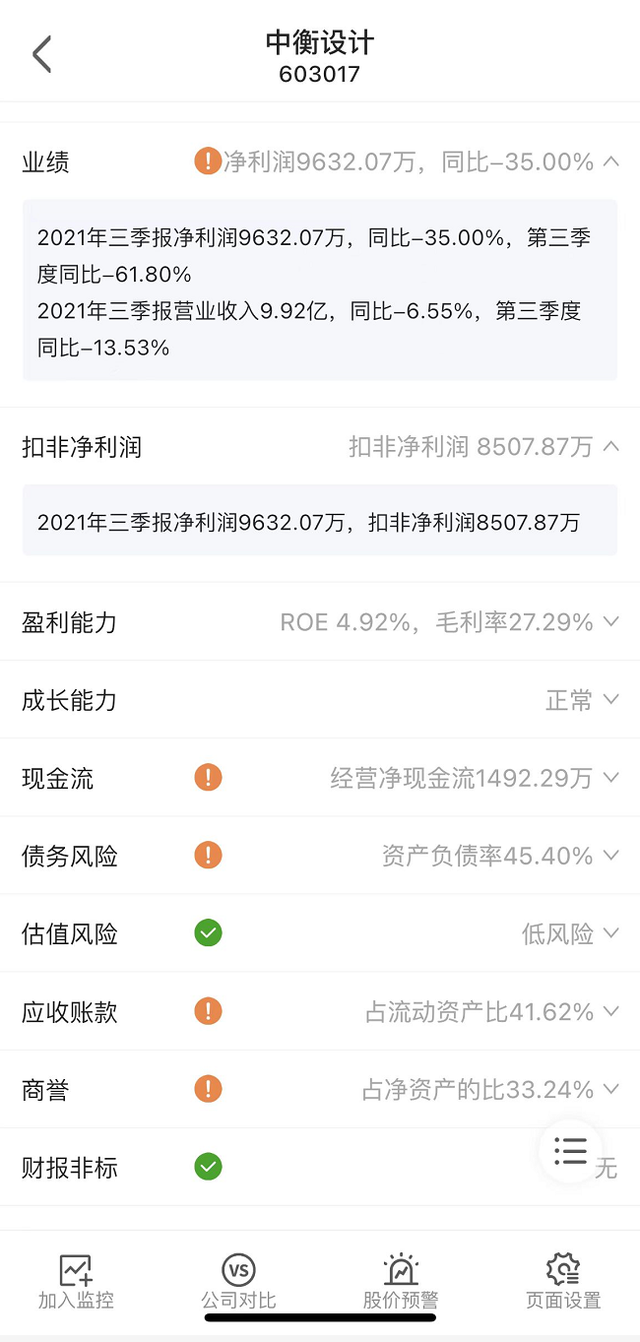Open 公司对比 comparison
Viewport: 640px width, 1342px height.
point(238,1282)
